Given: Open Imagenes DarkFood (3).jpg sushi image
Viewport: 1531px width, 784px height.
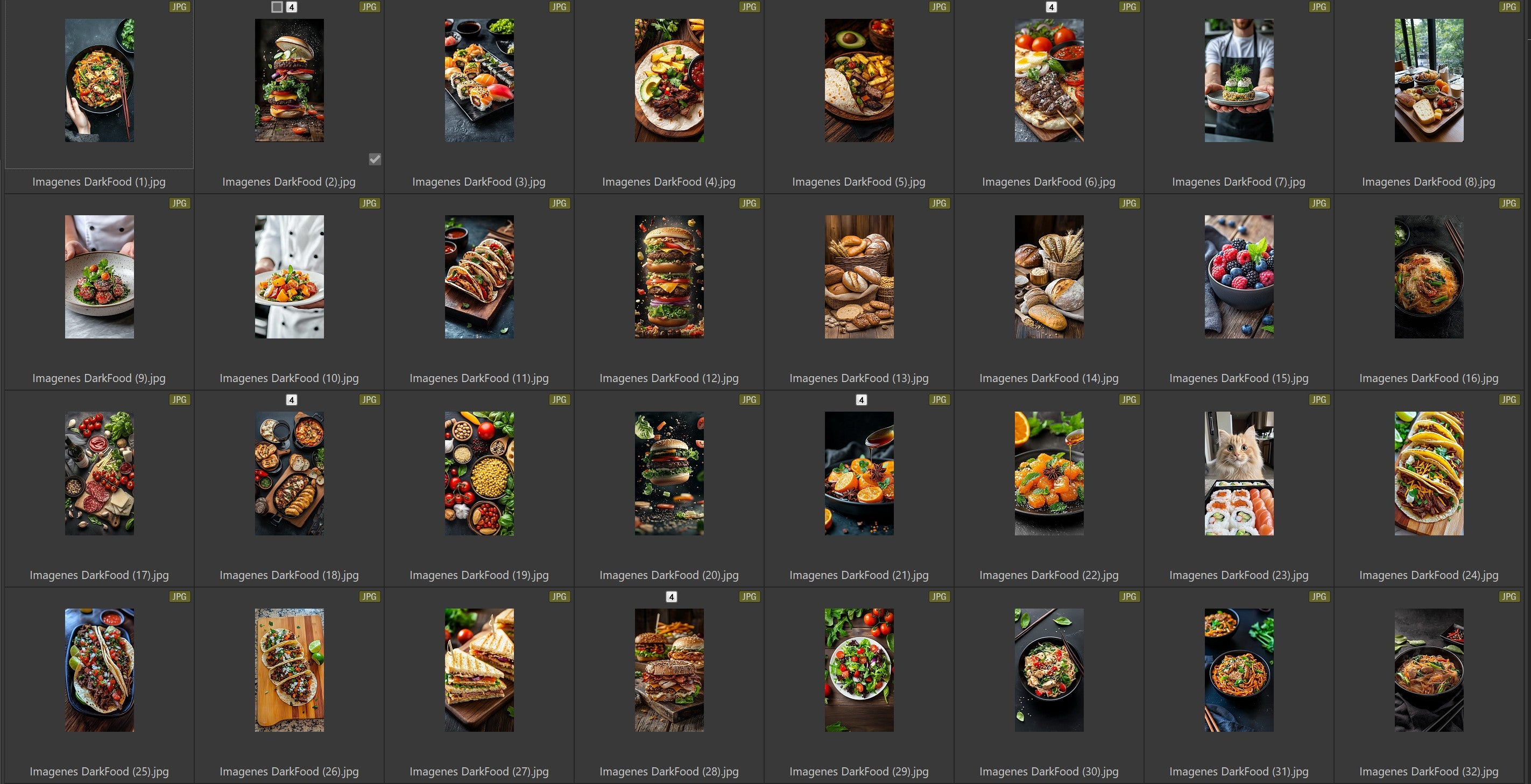Looking at the screenshot, I should 479,80.
